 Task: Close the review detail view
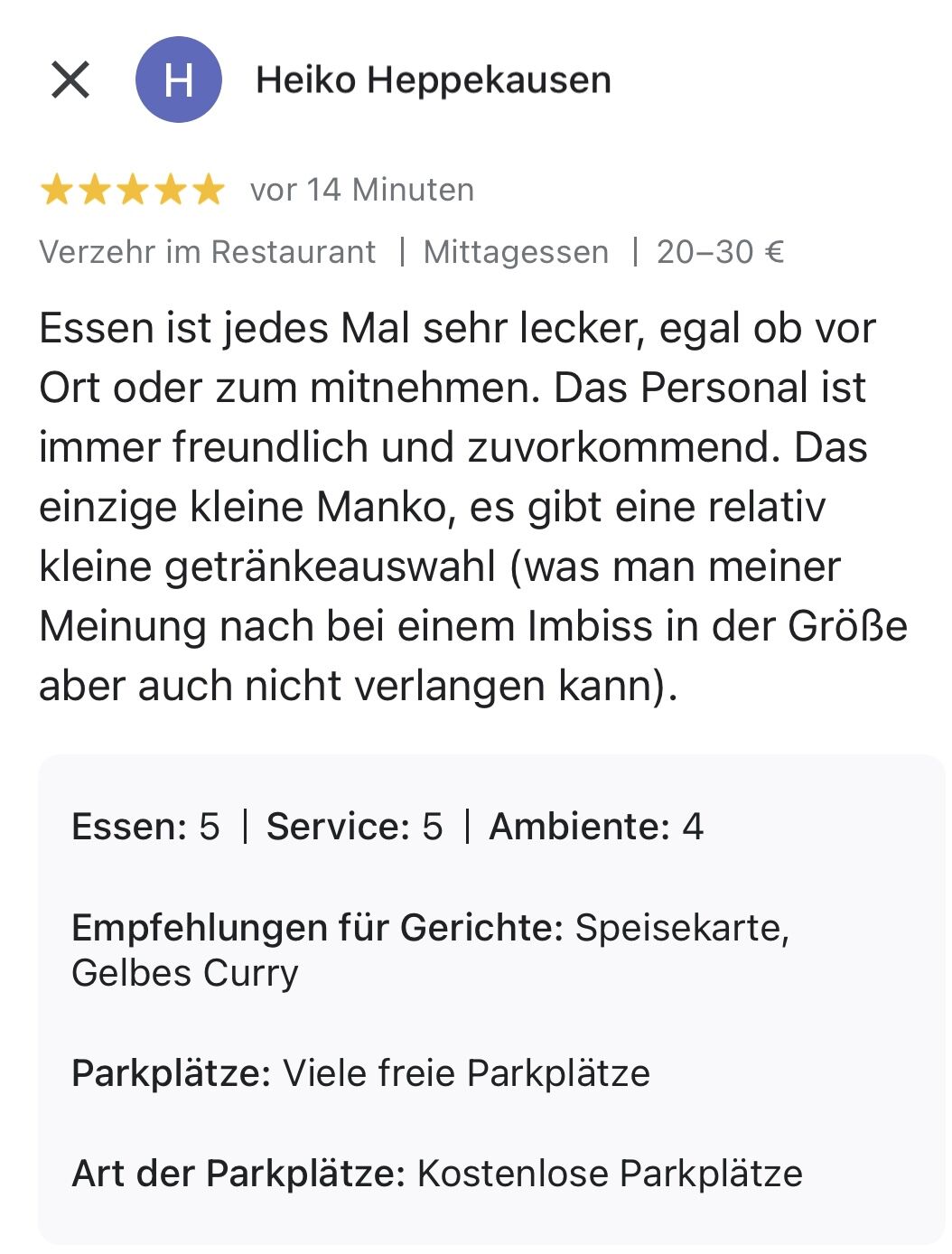[70, 80]
